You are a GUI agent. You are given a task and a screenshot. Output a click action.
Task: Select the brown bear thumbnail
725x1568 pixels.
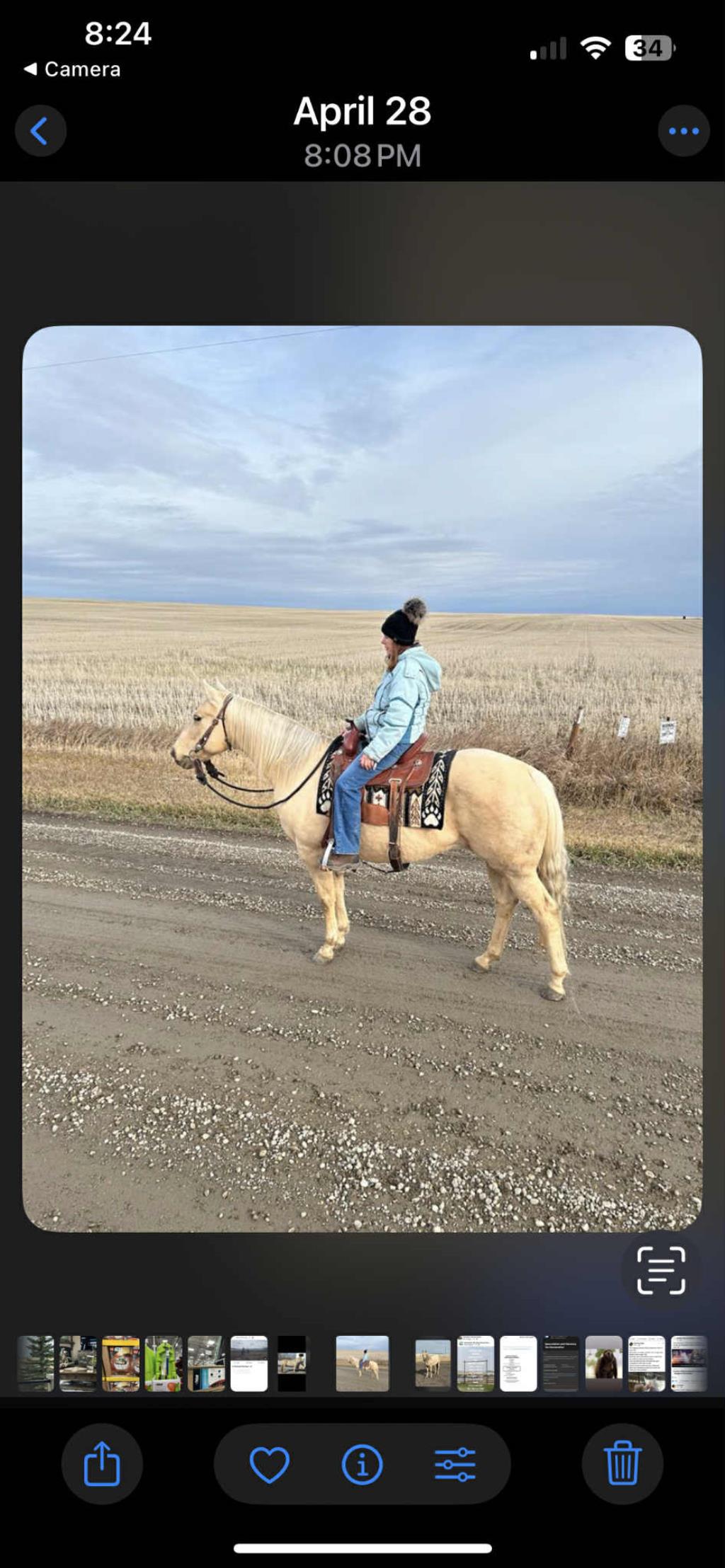[x=604, y=1364]
